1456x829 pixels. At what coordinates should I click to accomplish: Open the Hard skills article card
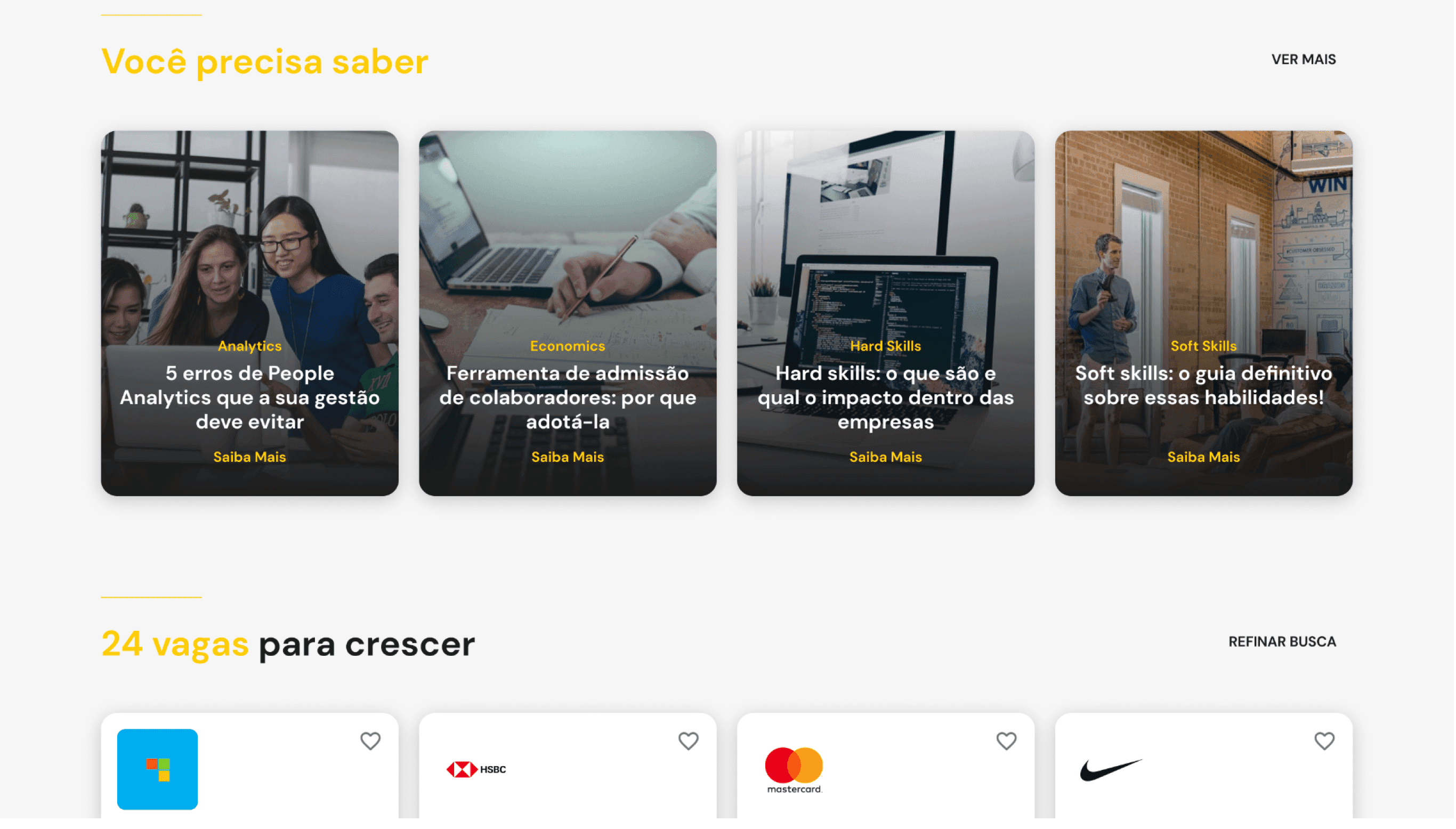pos(885,396)
